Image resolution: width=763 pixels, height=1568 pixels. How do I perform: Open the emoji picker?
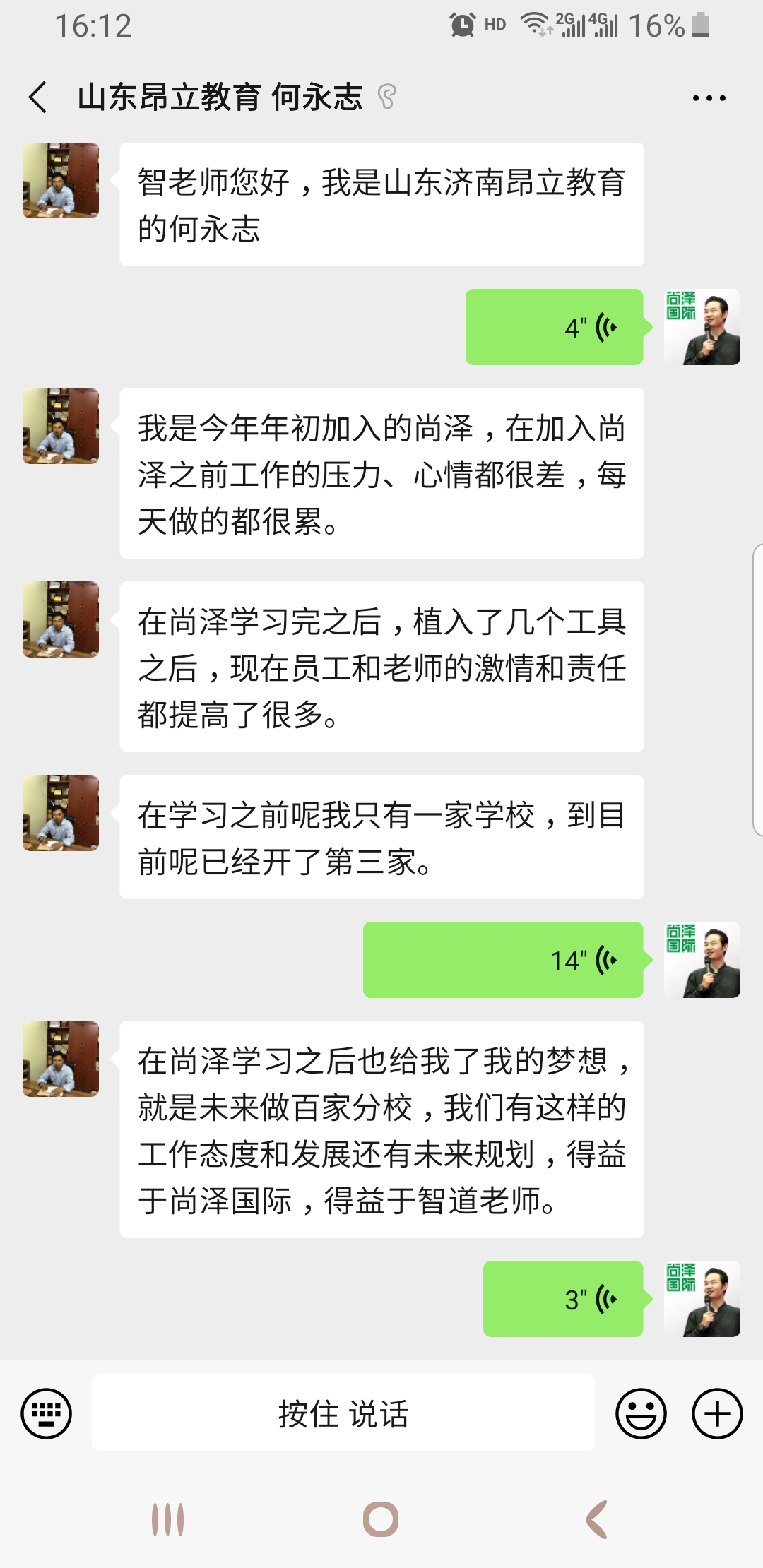(x=641, y=1413)
